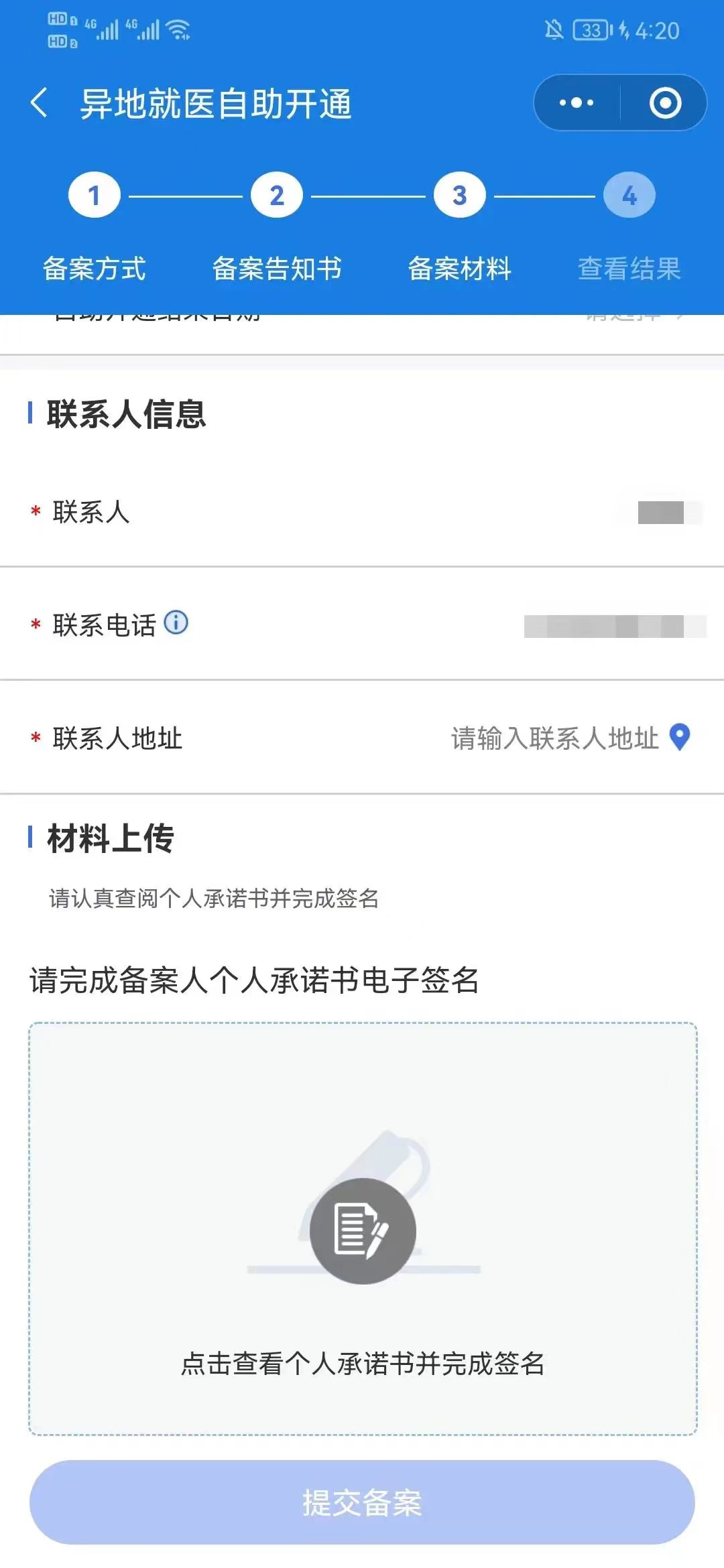Screen dimensions: 724x1568
Task: Open 个人承诺书 to complete signature
Action: (363, 1230)
